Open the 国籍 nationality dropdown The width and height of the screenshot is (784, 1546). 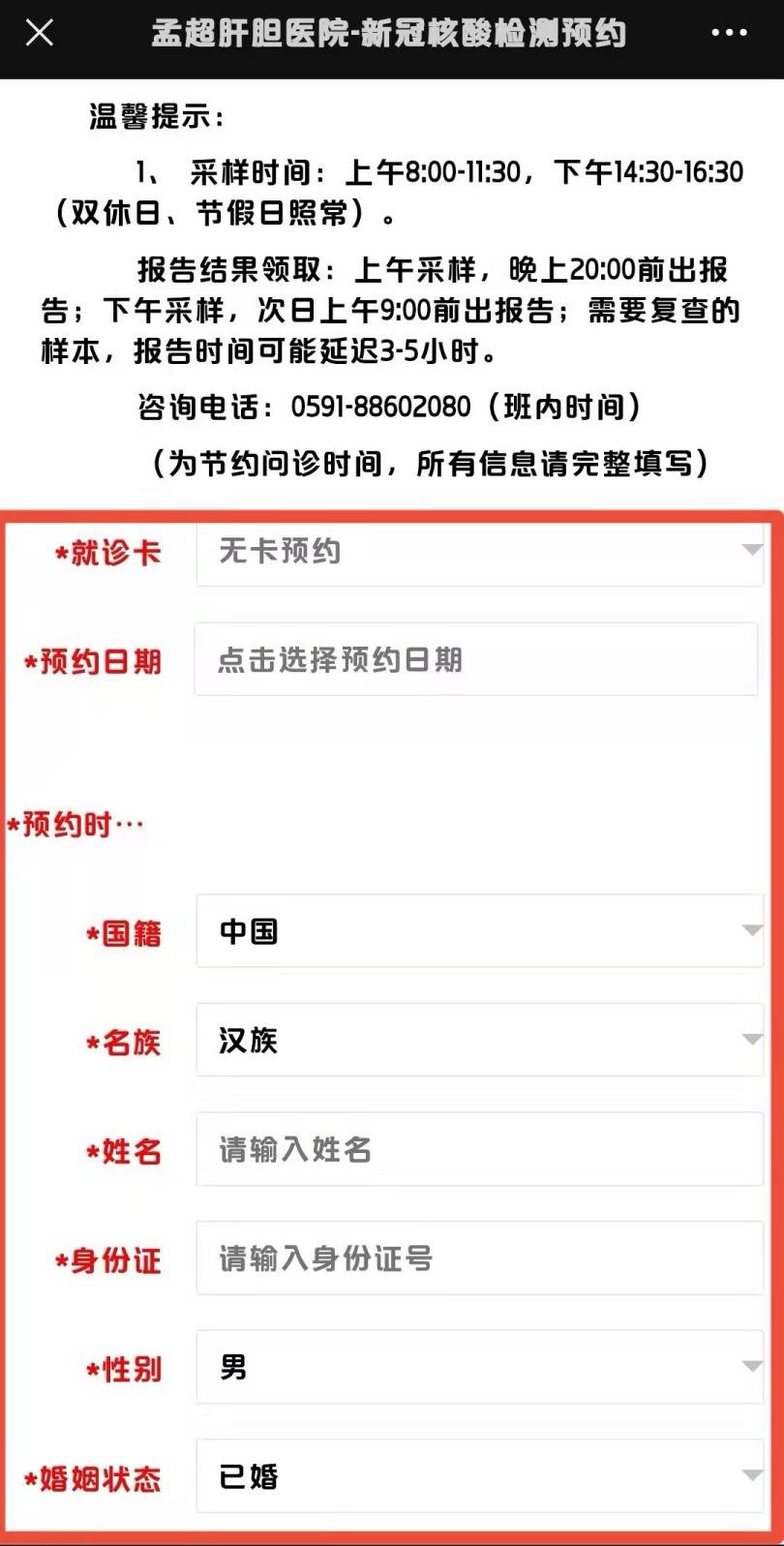[x=479, y=931]
